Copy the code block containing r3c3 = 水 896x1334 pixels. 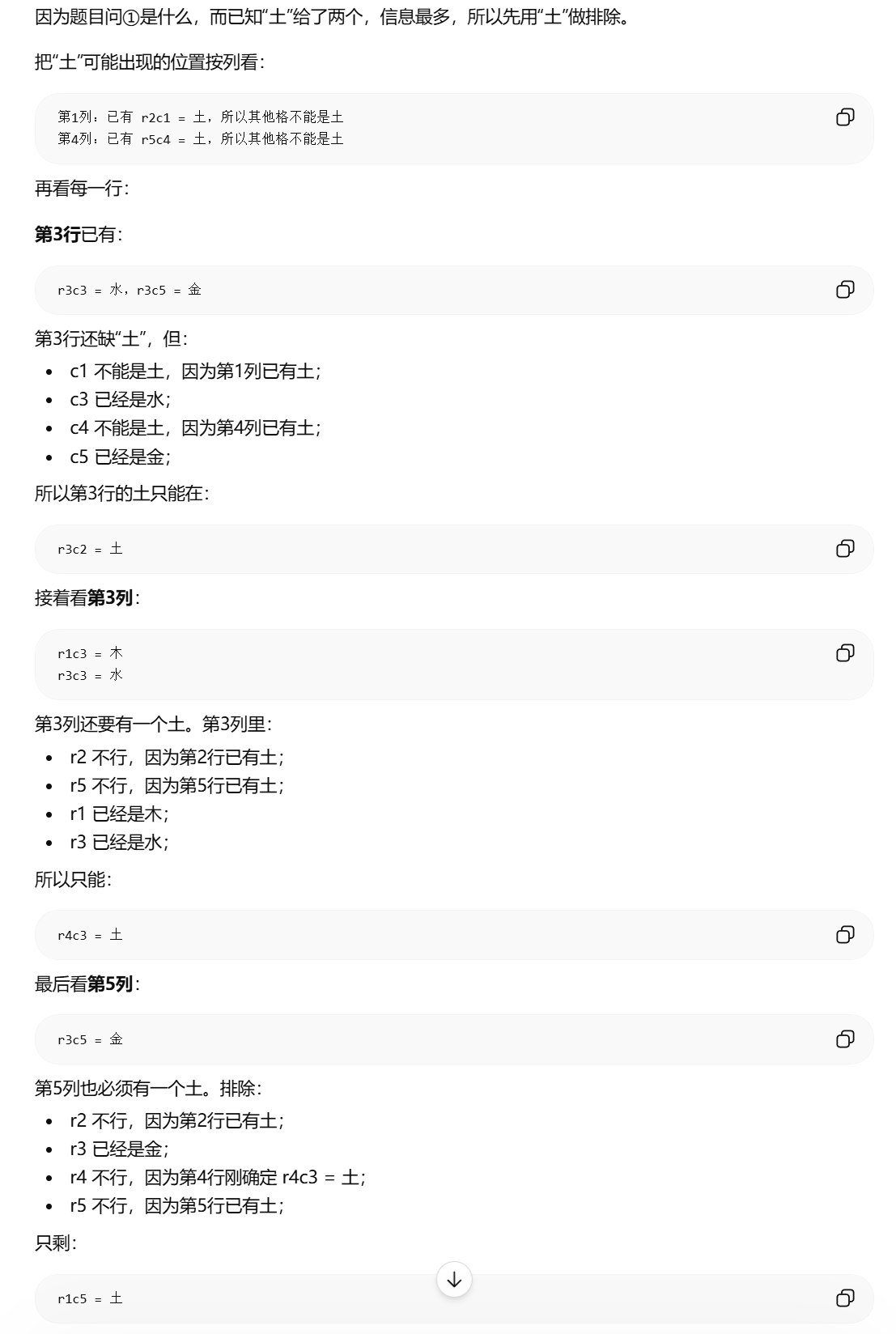(845, 290)
